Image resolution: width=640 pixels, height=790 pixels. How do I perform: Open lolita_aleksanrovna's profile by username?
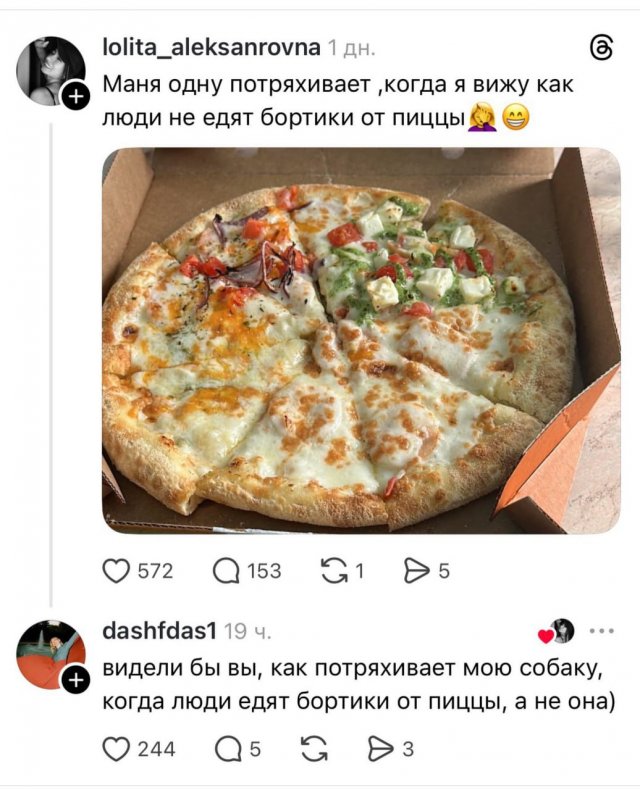coord(211,47)
